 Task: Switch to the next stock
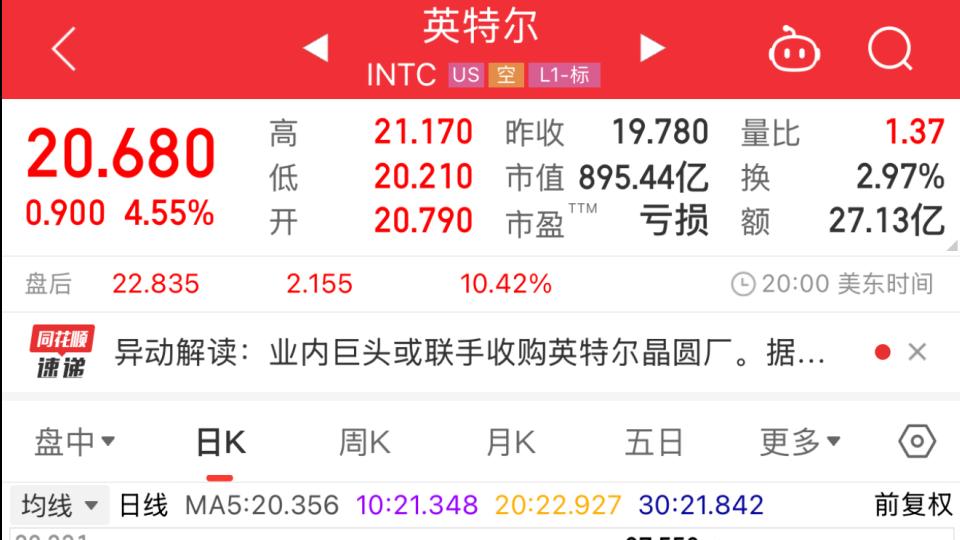coord(652,47)
